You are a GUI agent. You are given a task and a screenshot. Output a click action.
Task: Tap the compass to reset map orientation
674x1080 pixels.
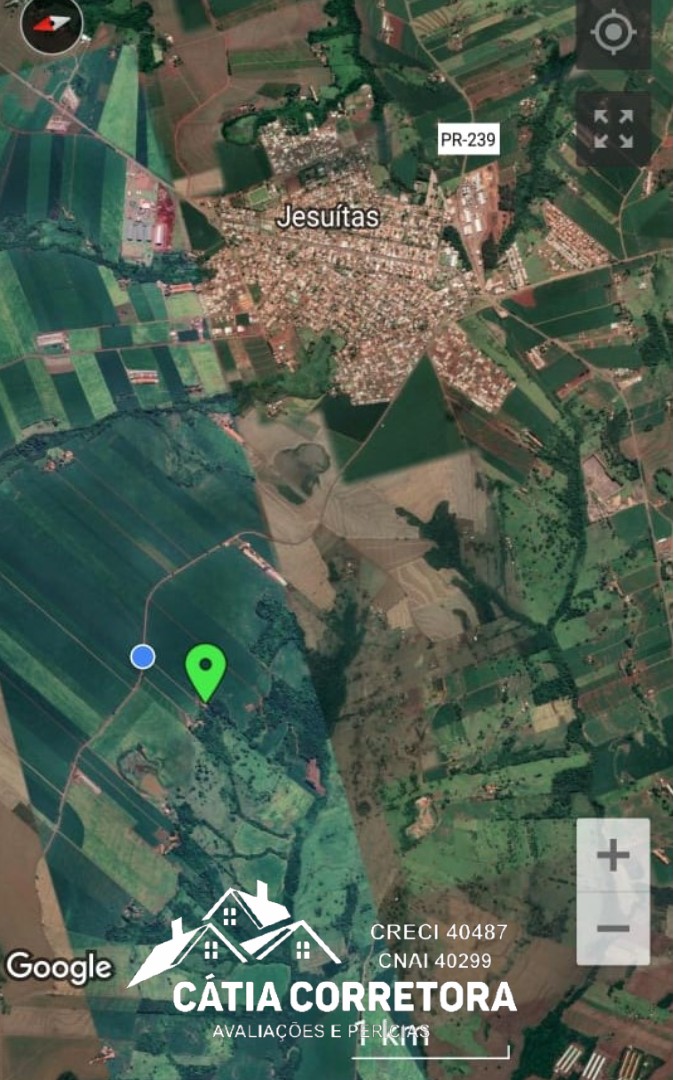[x=52, y=25]
